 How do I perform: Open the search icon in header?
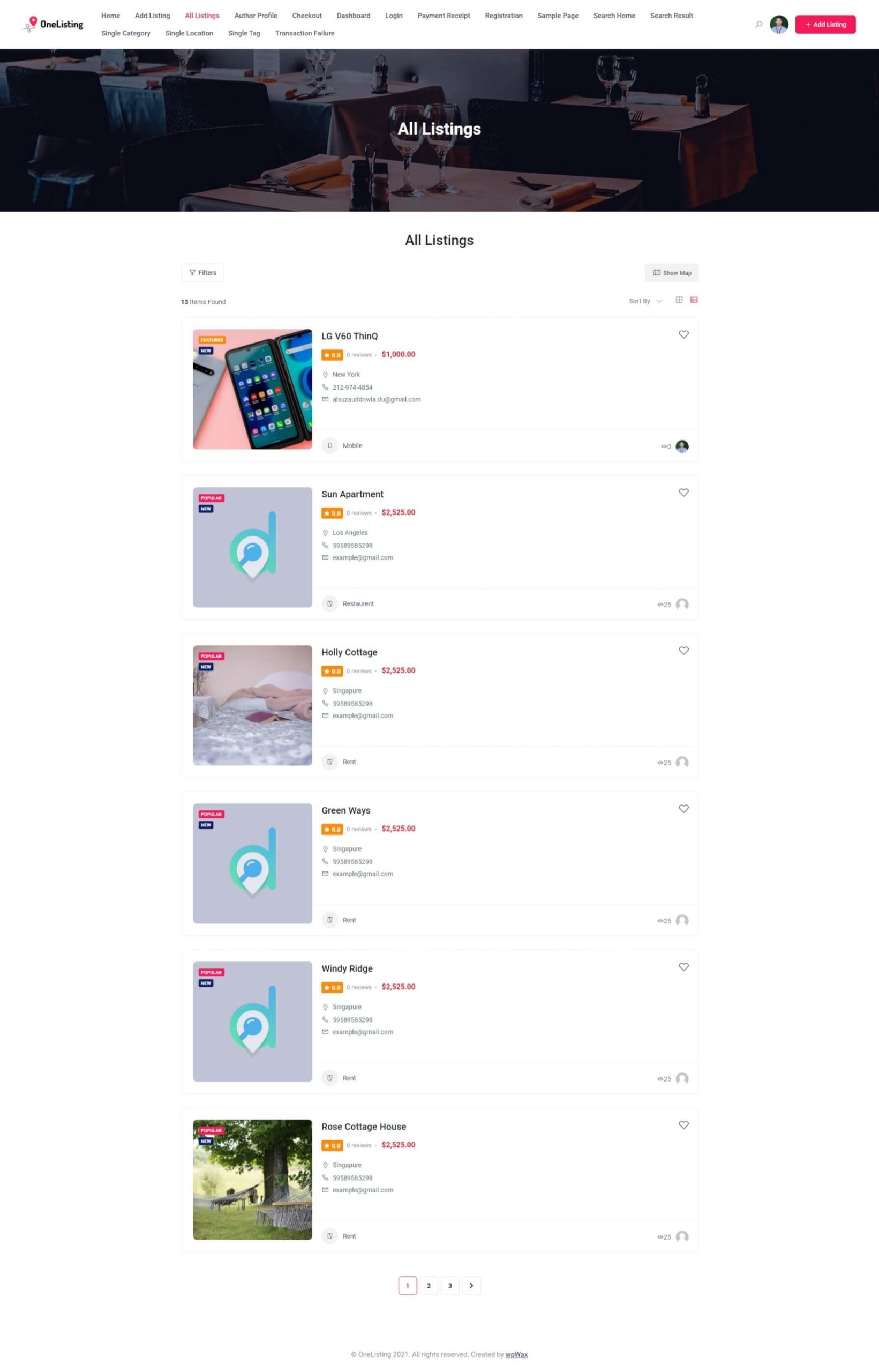[x=758, y=25]
